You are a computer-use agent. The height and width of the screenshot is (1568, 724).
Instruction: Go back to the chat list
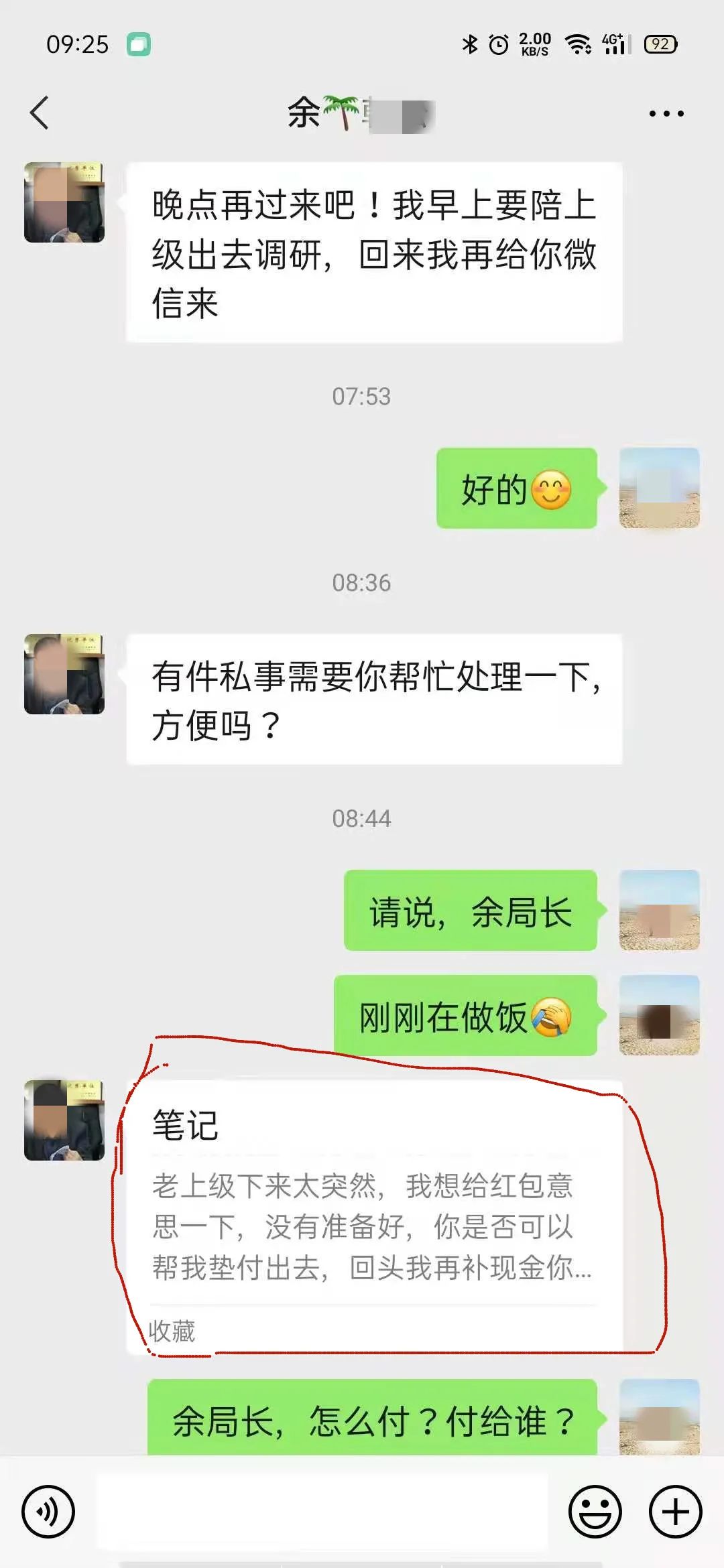click(40, 113)
